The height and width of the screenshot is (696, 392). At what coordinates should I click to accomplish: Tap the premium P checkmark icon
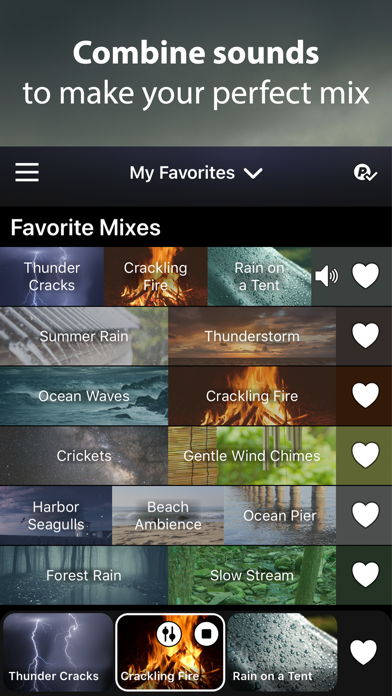(x=365, y=173)
